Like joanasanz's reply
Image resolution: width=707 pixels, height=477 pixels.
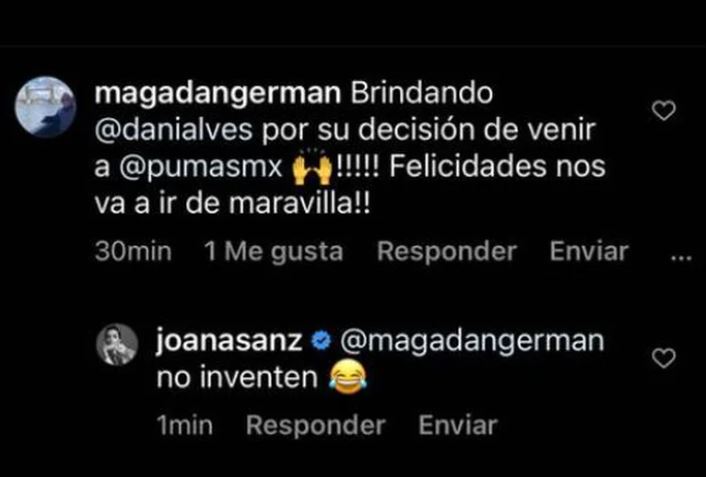664,358
